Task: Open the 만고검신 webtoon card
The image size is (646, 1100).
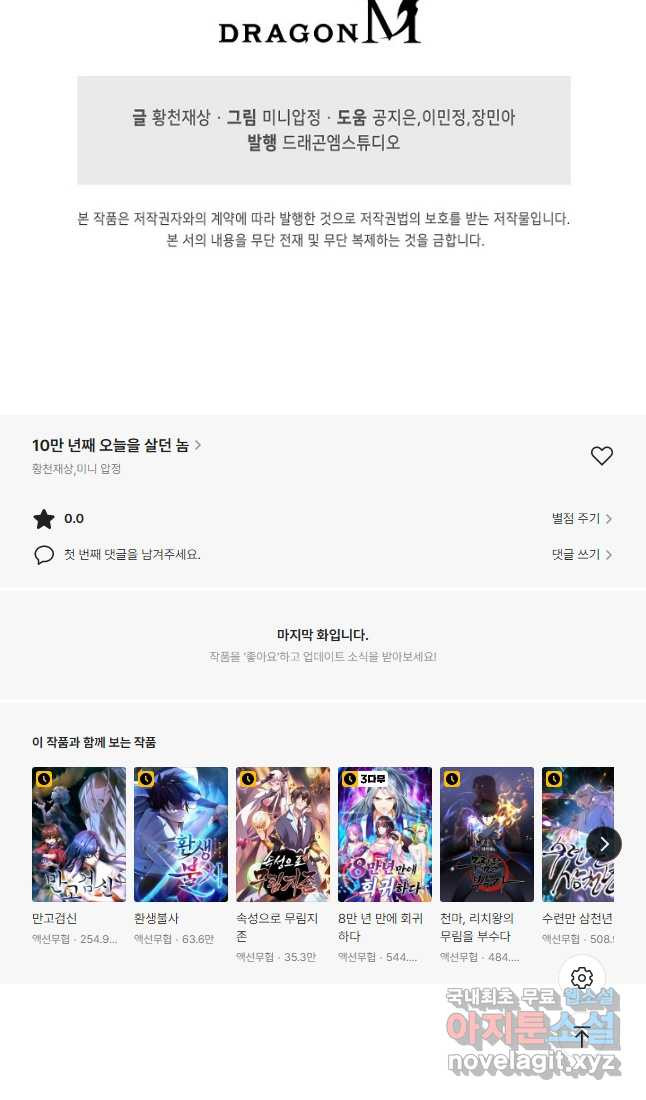Action: click(x=79, y=835)
